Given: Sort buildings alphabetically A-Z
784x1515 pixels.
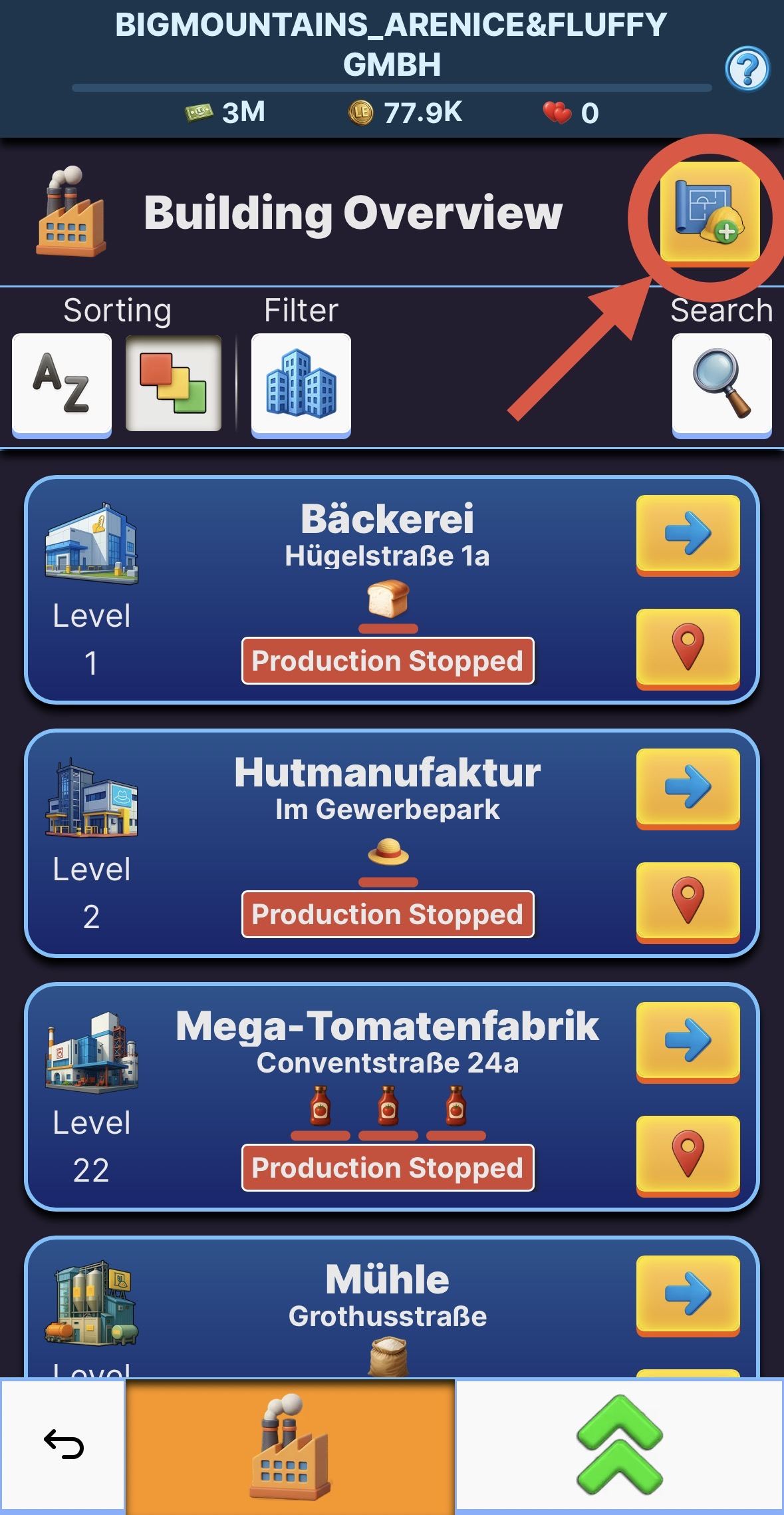Looking at the screenshot, I should (x=62, y=384).
